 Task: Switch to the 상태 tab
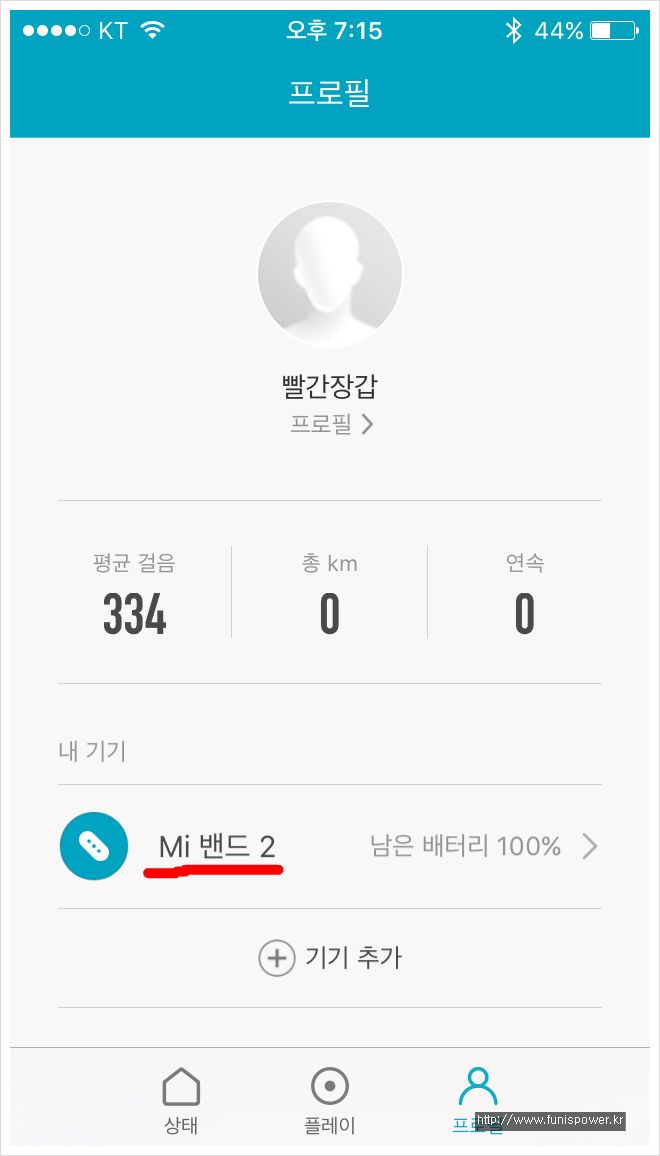(x=181, y=1099)
